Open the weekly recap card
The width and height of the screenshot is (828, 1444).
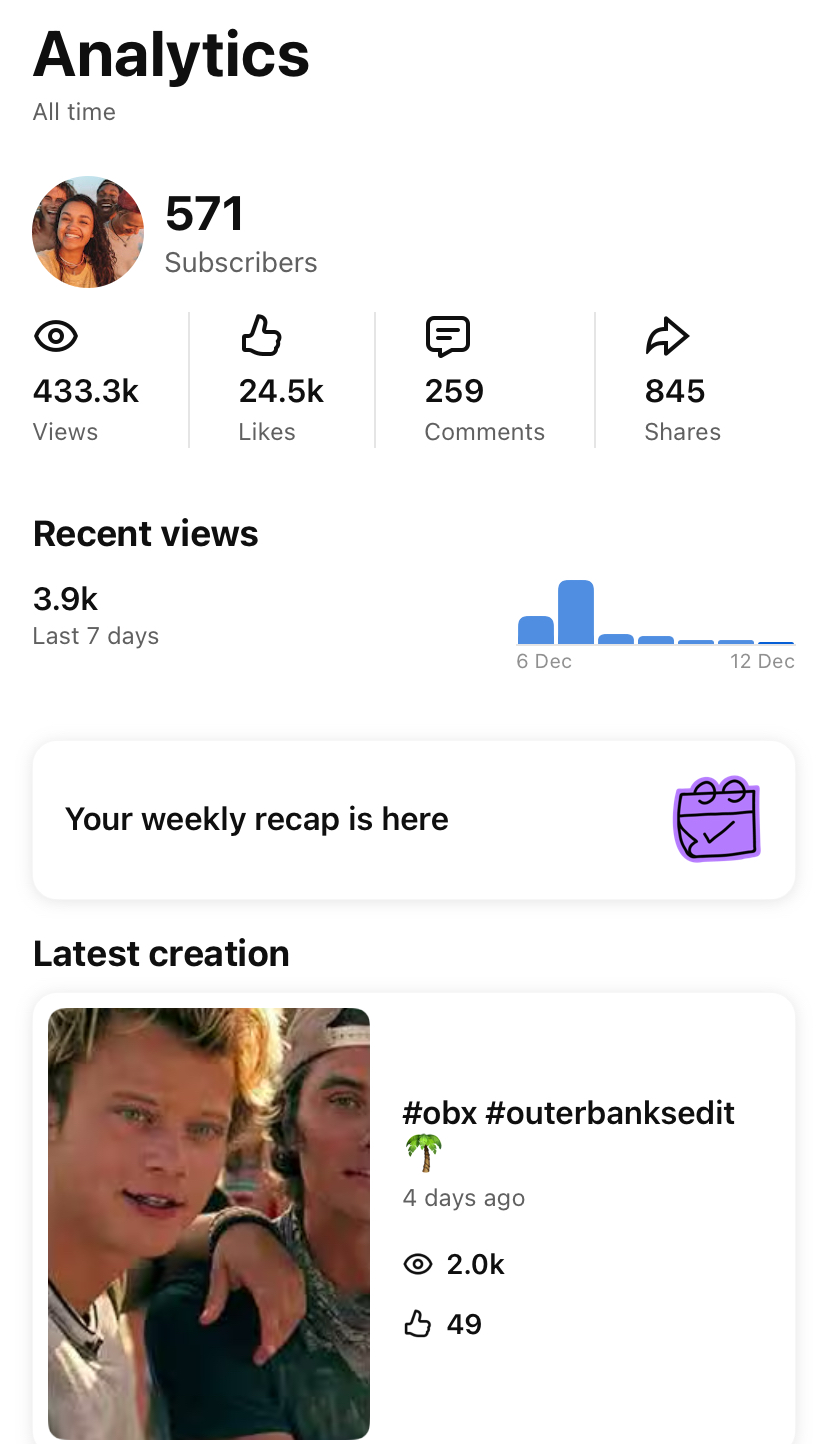(413, 820)
